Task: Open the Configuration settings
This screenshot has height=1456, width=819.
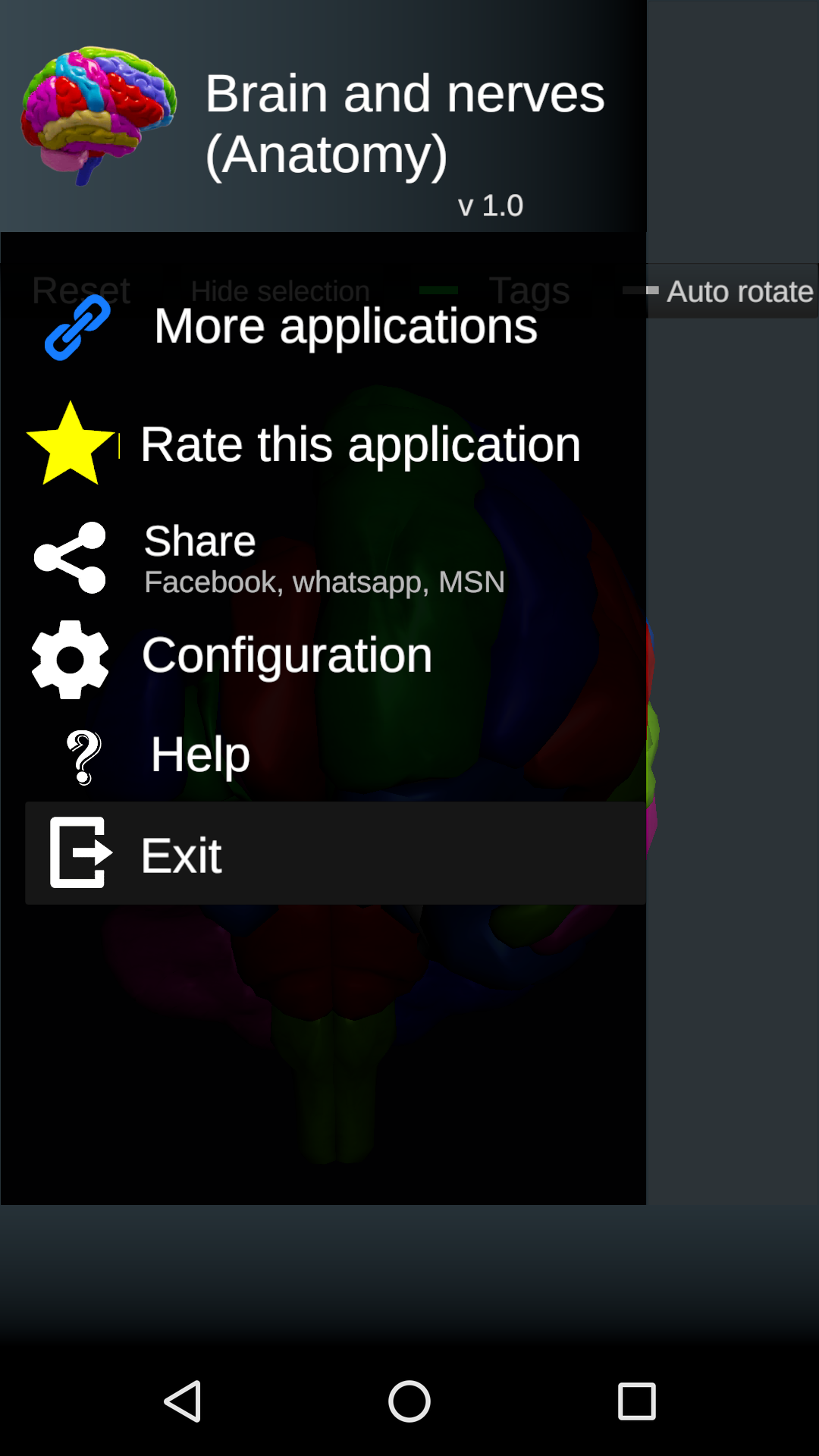Action: point(287,656)
